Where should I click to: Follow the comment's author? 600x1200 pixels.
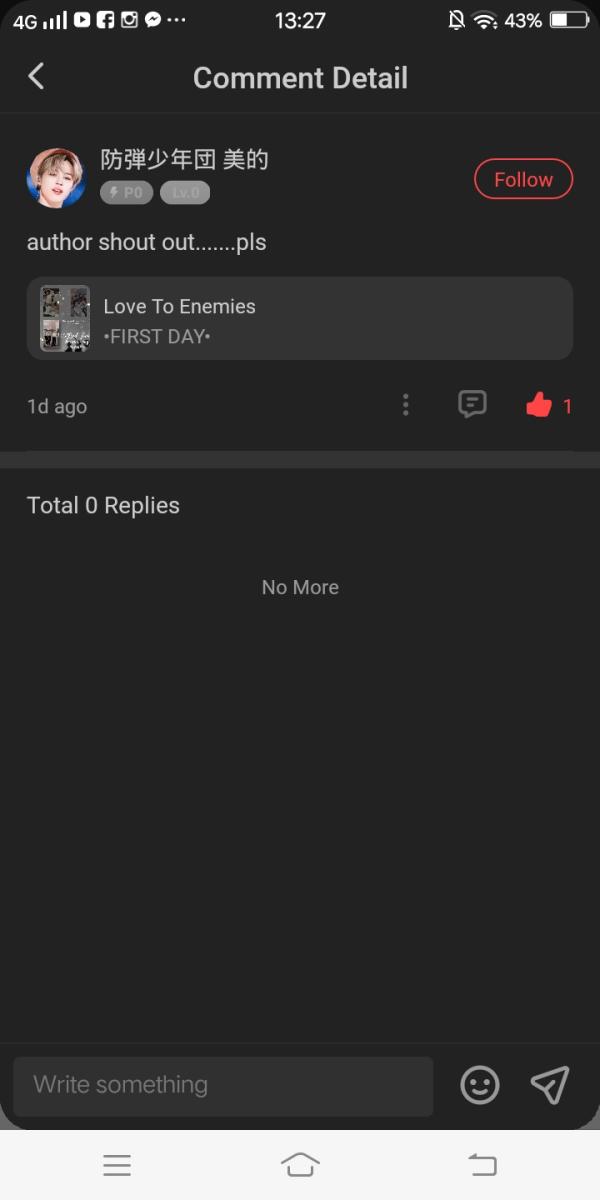(x=523, y=180)
